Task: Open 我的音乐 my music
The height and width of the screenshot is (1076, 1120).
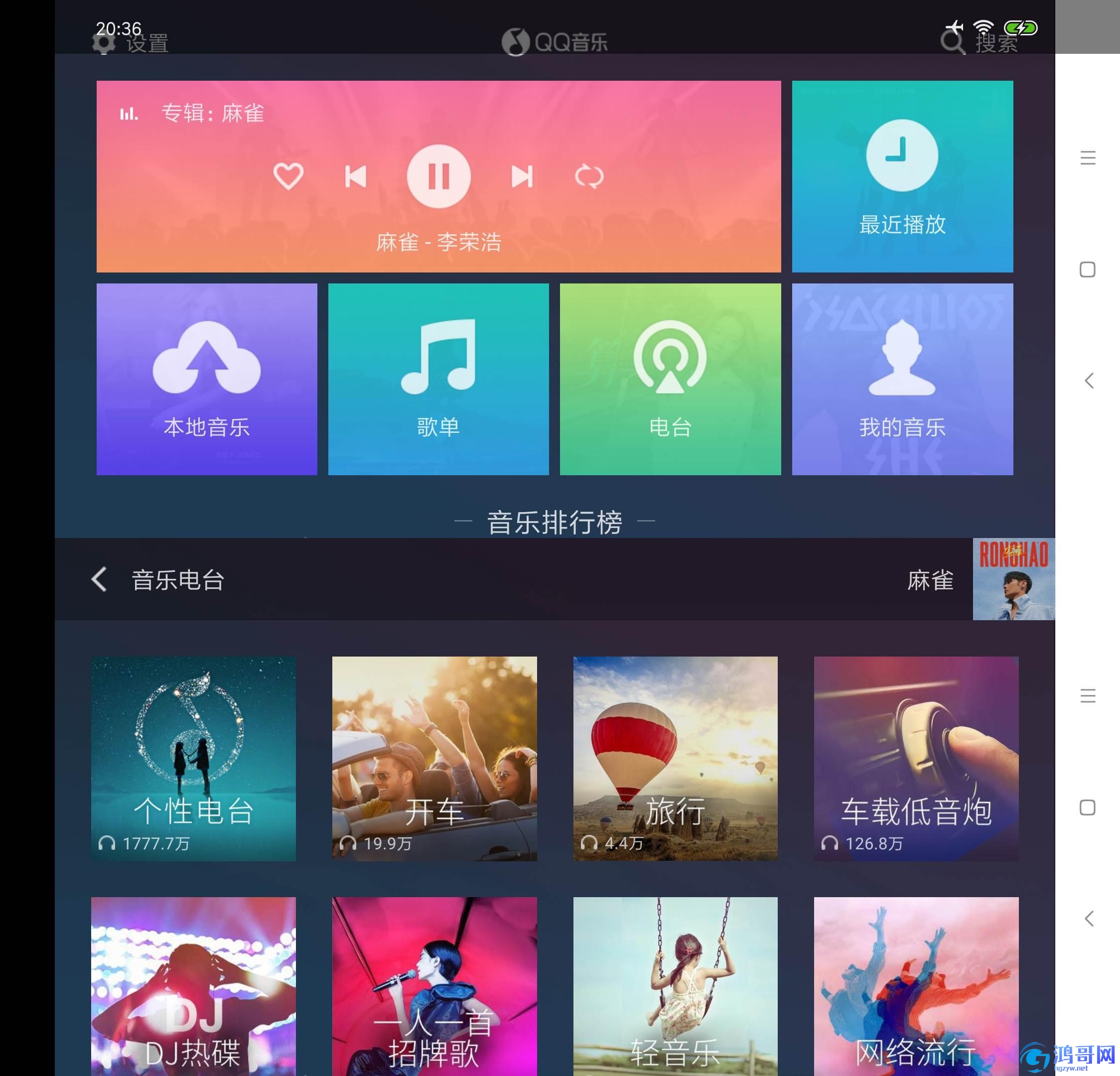Action: pos(902,379)
